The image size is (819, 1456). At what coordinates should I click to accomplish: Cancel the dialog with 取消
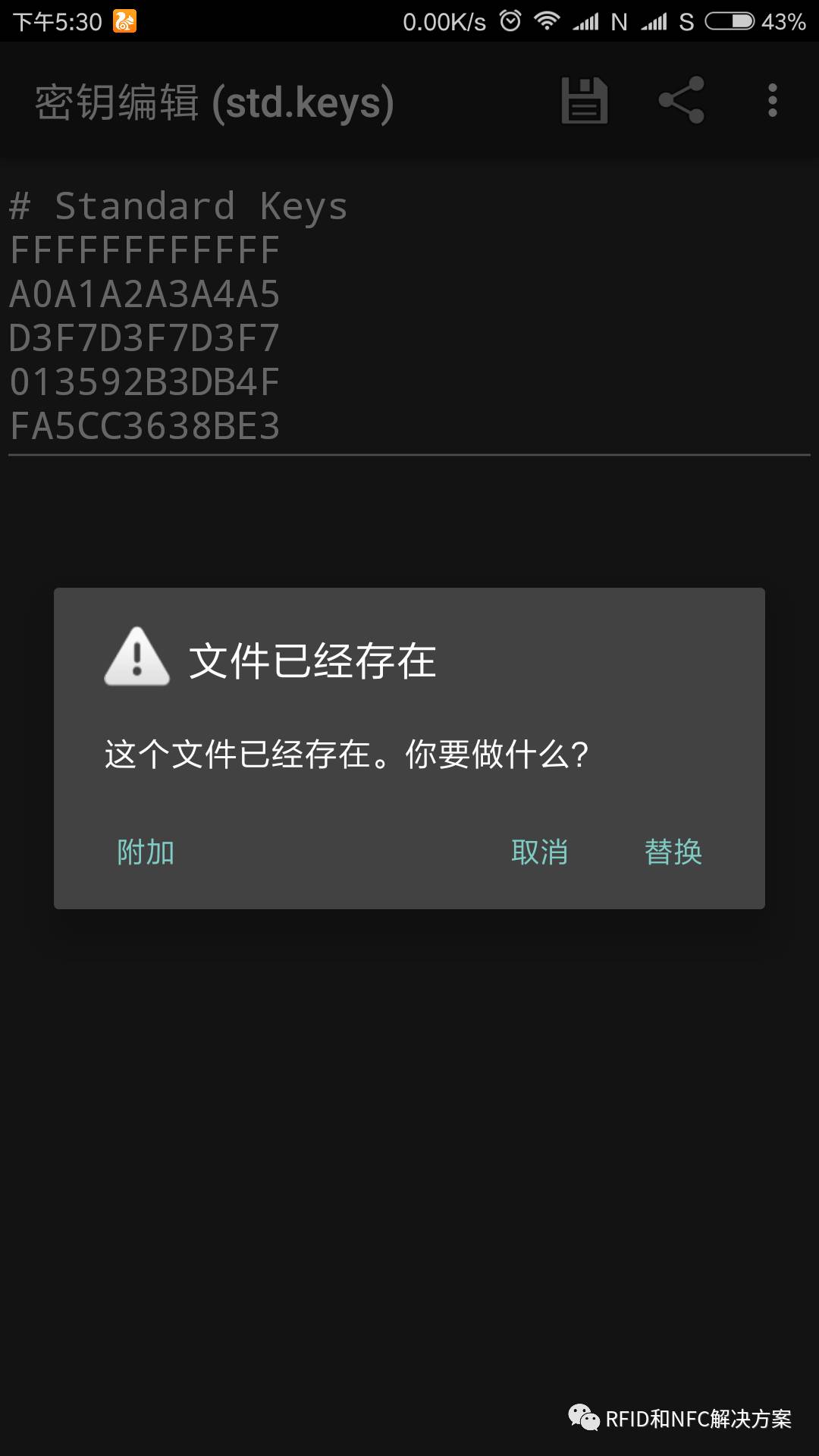(539, 852)
